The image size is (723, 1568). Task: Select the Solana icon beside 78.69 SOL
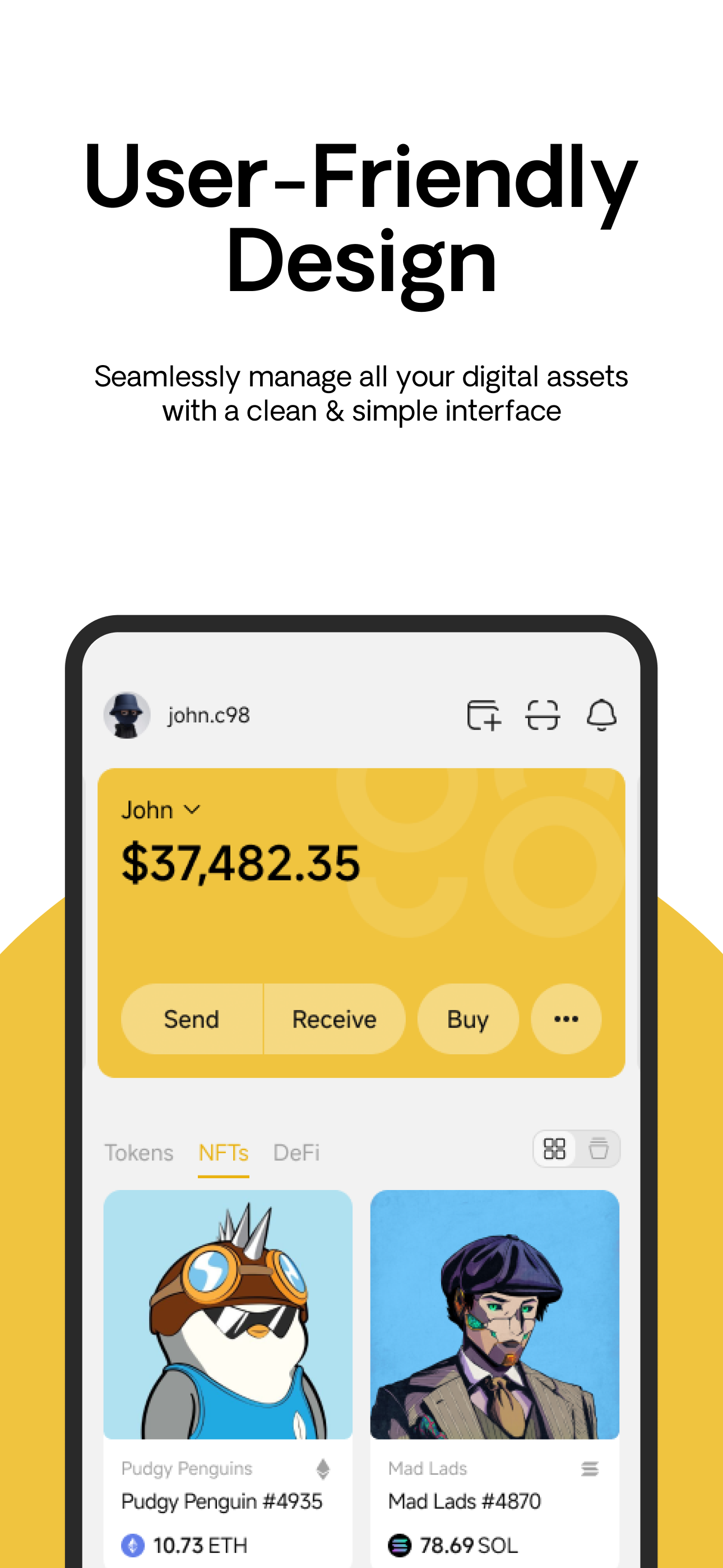click(x=399, y=1544)
